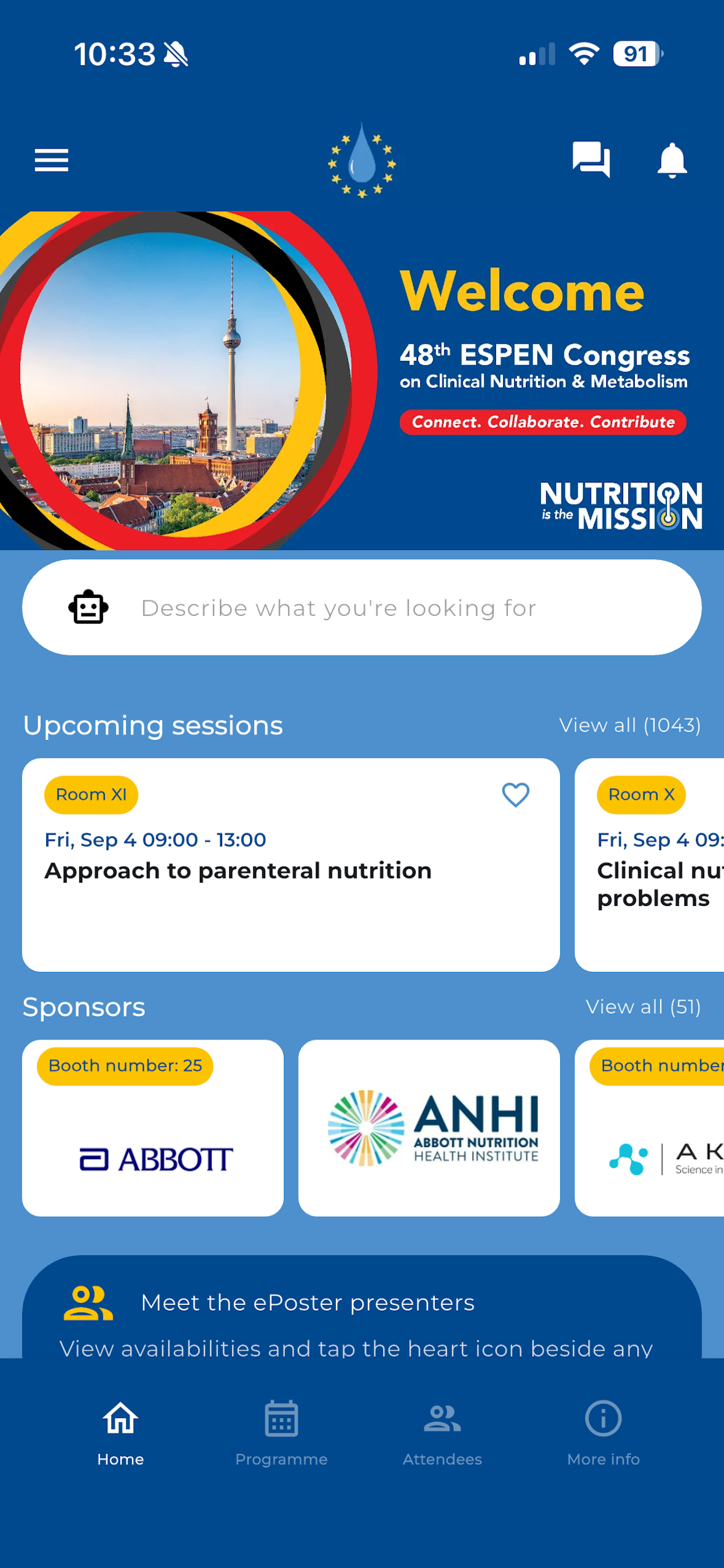Open the chat messages icon
The height and width of the screenshot is (1568, 724).
click(591, 160)
